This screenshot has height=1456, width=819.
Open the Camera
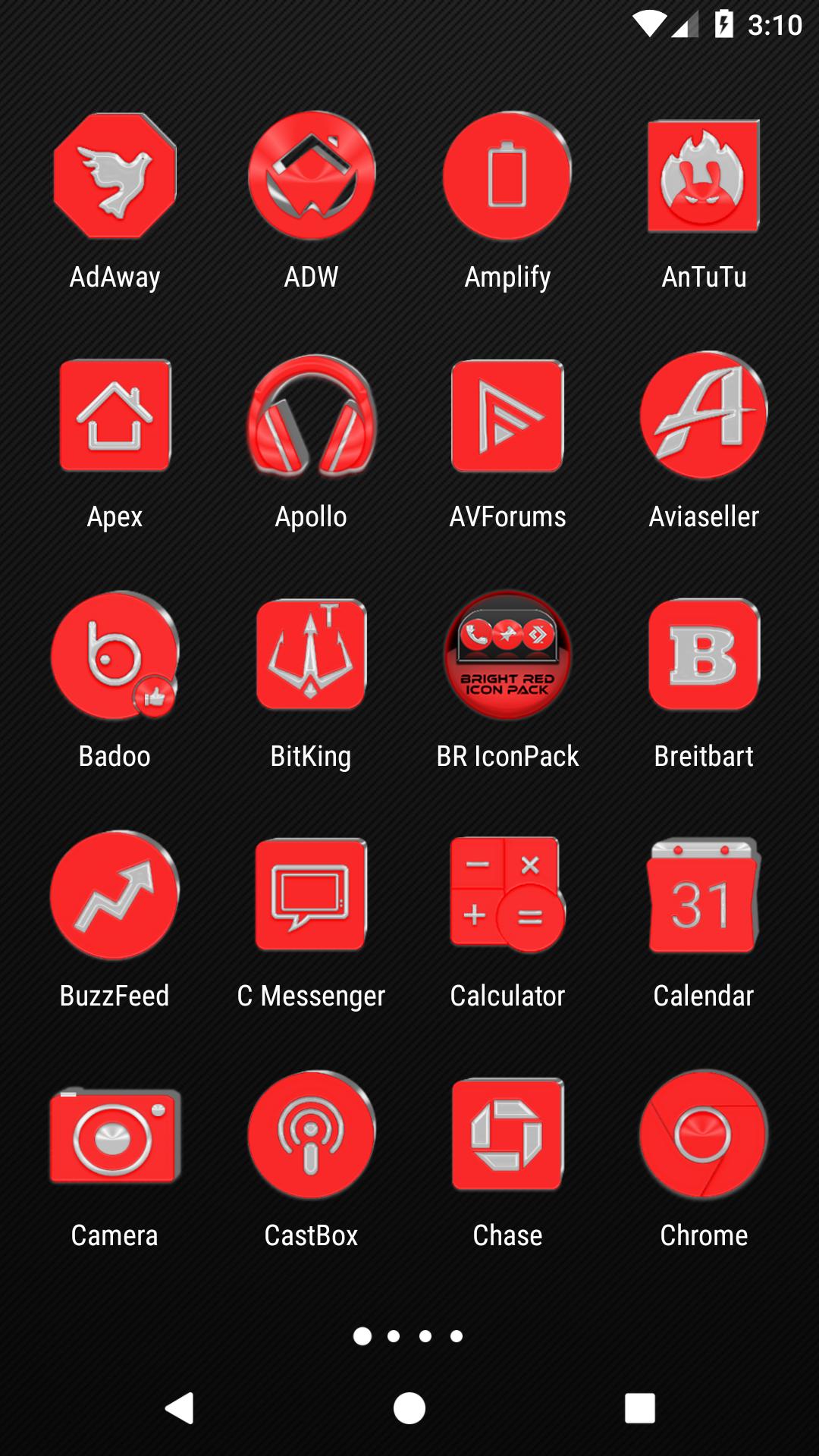115,1134
